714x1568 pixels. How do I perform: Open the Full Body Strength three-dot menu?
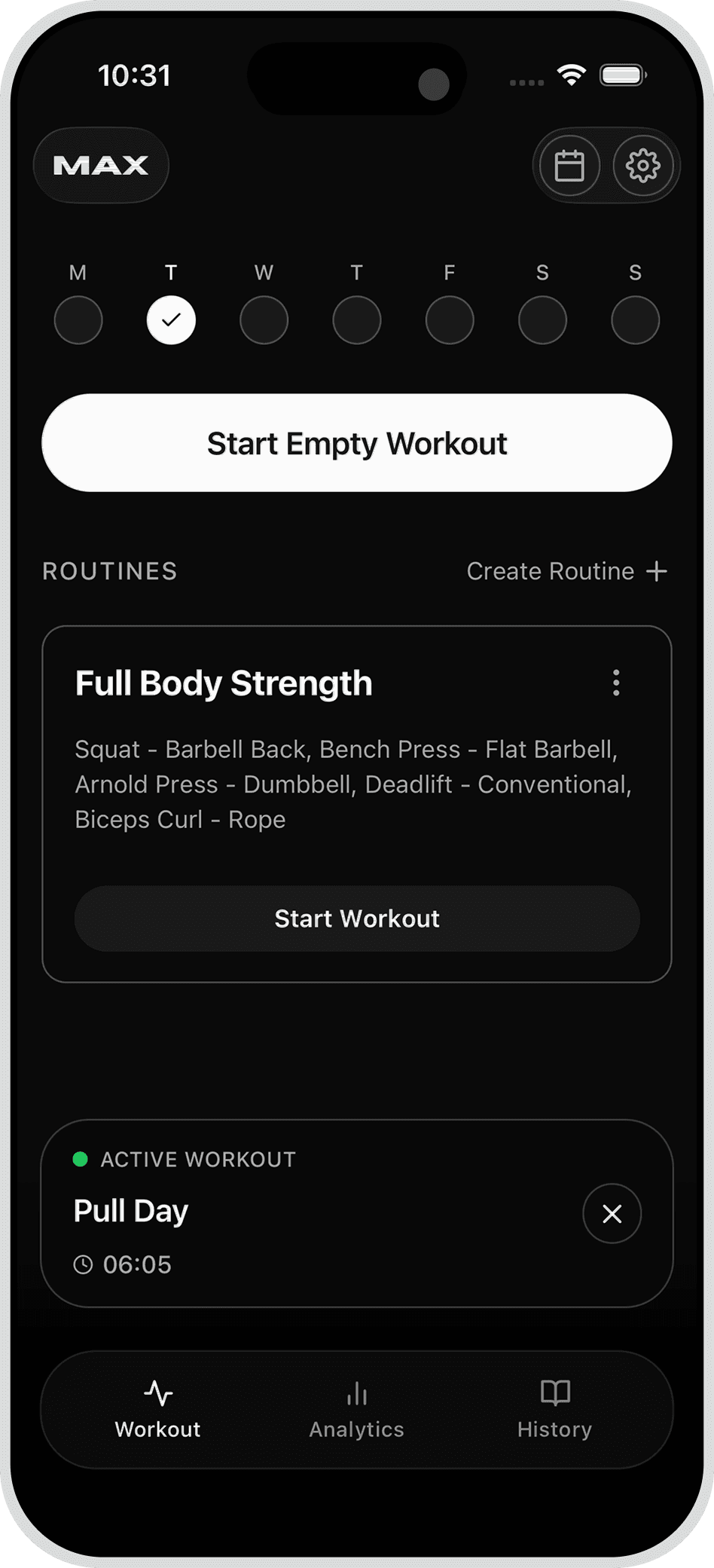click(616, 683)
